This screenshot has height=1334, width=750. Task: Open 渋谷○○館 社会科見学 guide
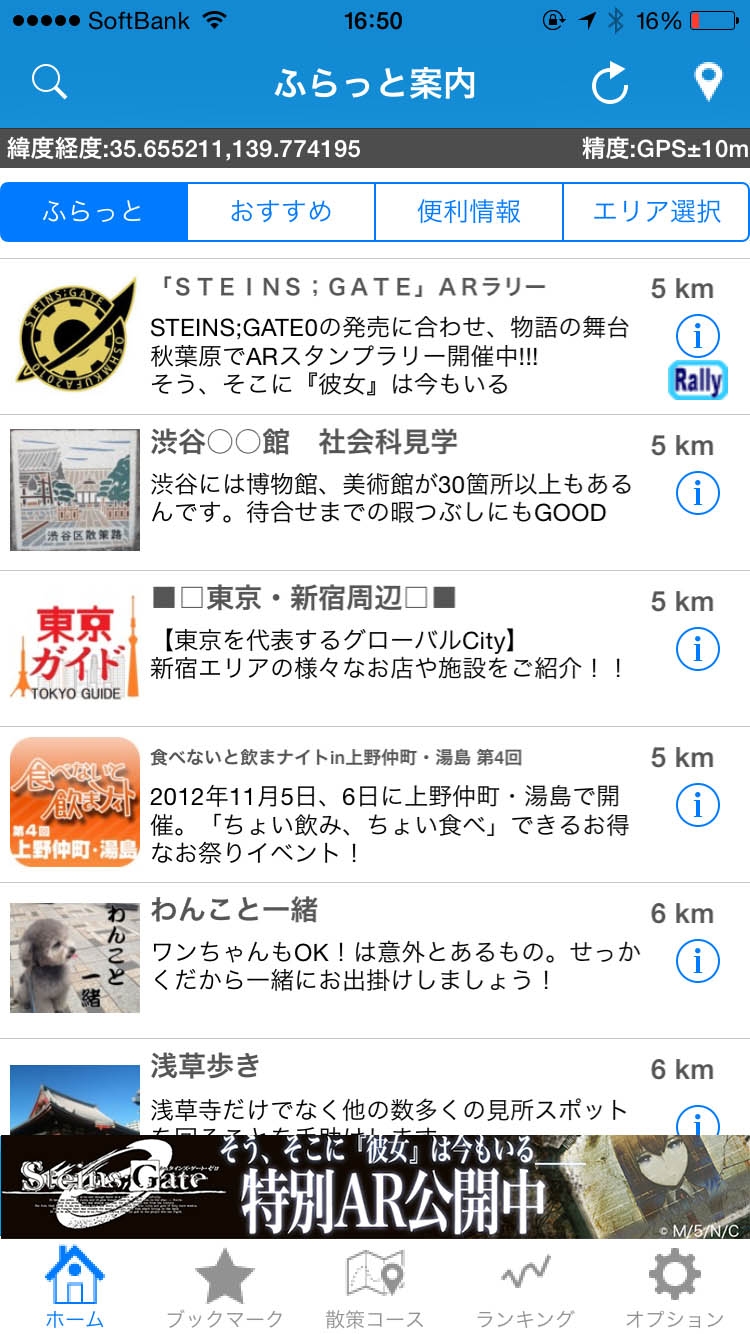390,491
